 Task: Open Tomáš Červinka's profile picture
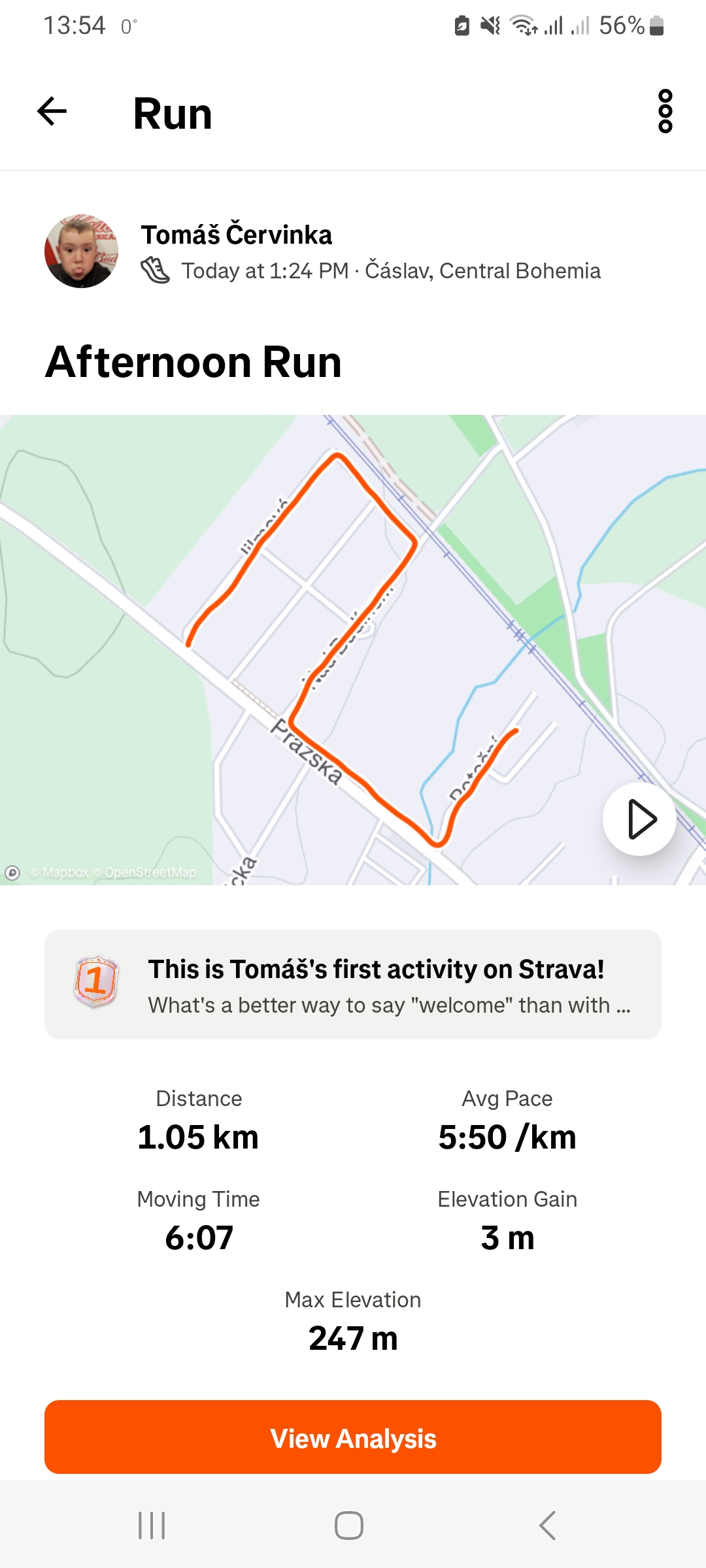coord(82,252)
